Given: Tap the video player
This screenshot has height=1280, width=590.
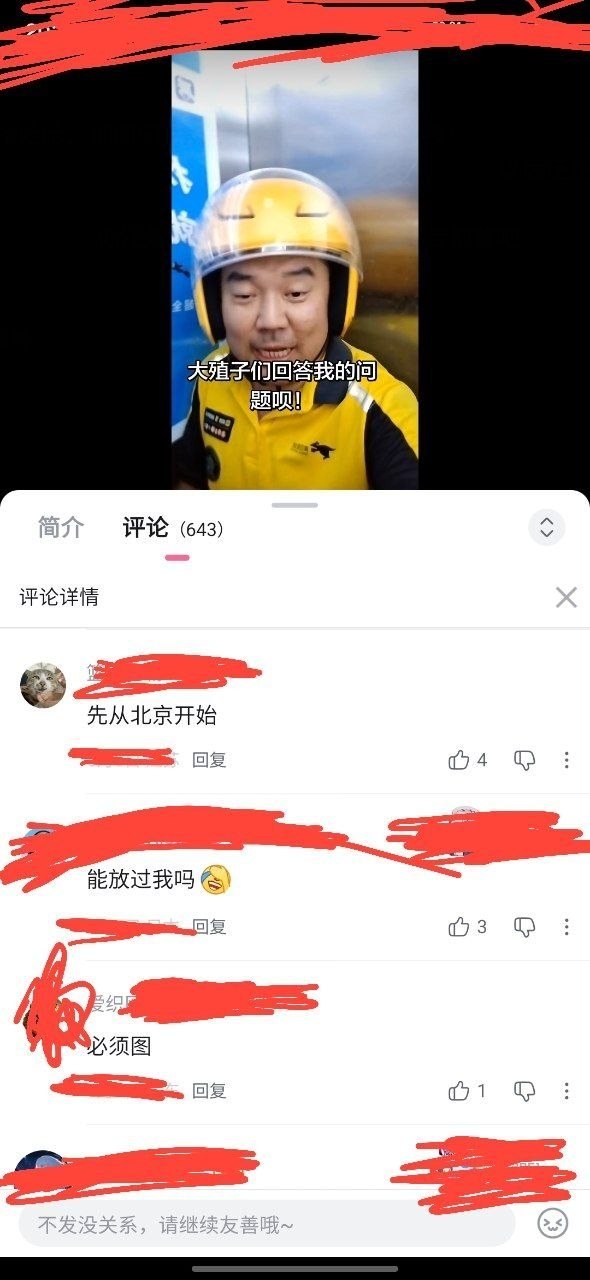Looking at the screenshot, I should click(295, 270).
